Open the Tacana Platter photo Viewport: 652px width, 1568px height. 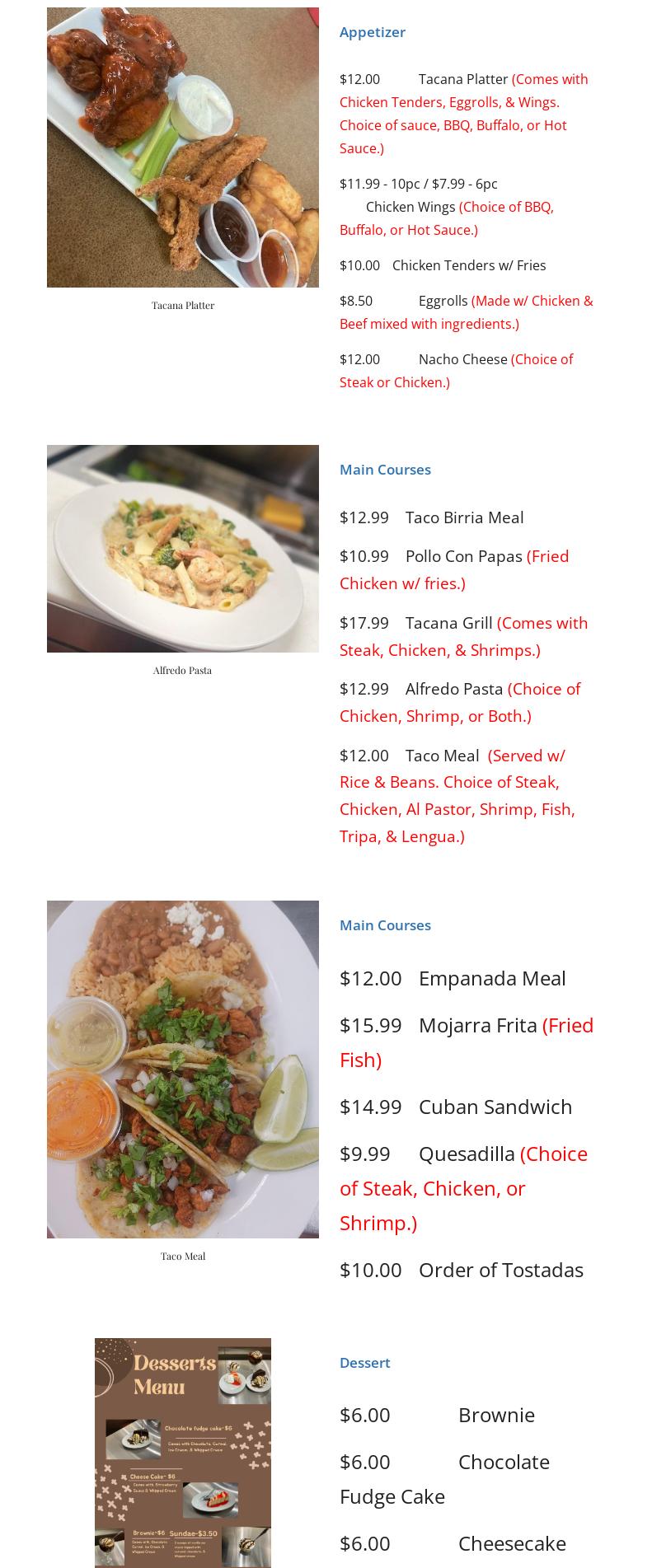coord(182,147)
